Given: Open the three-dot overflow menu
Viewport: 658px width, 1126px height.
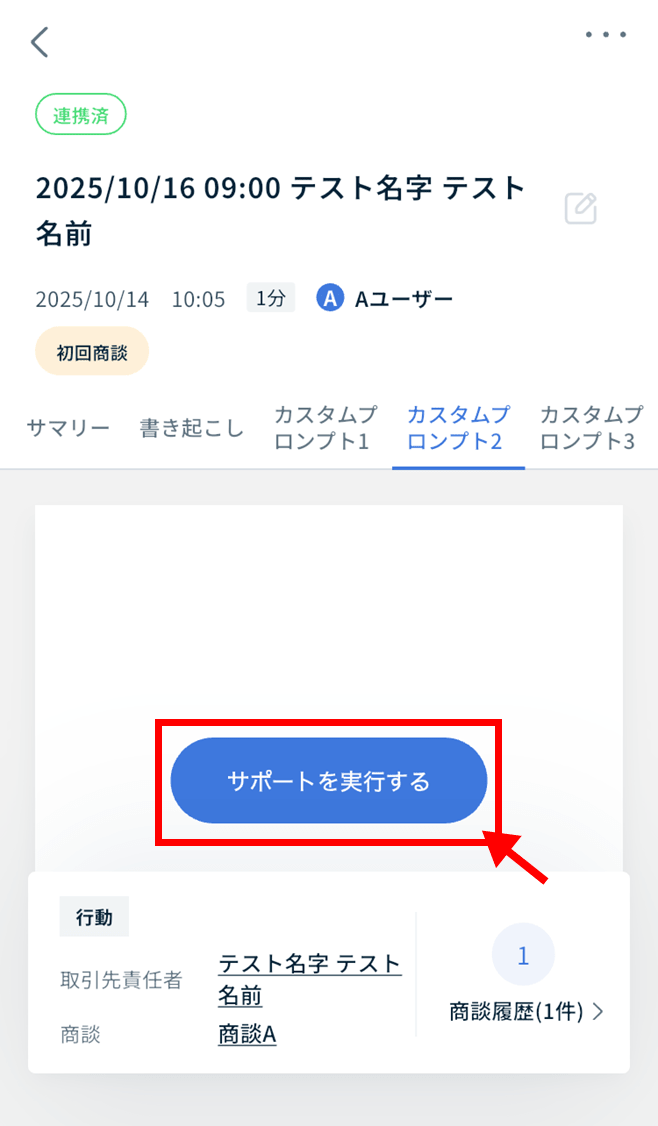Looking at the screenshot, I should click(x=605, y=35).
